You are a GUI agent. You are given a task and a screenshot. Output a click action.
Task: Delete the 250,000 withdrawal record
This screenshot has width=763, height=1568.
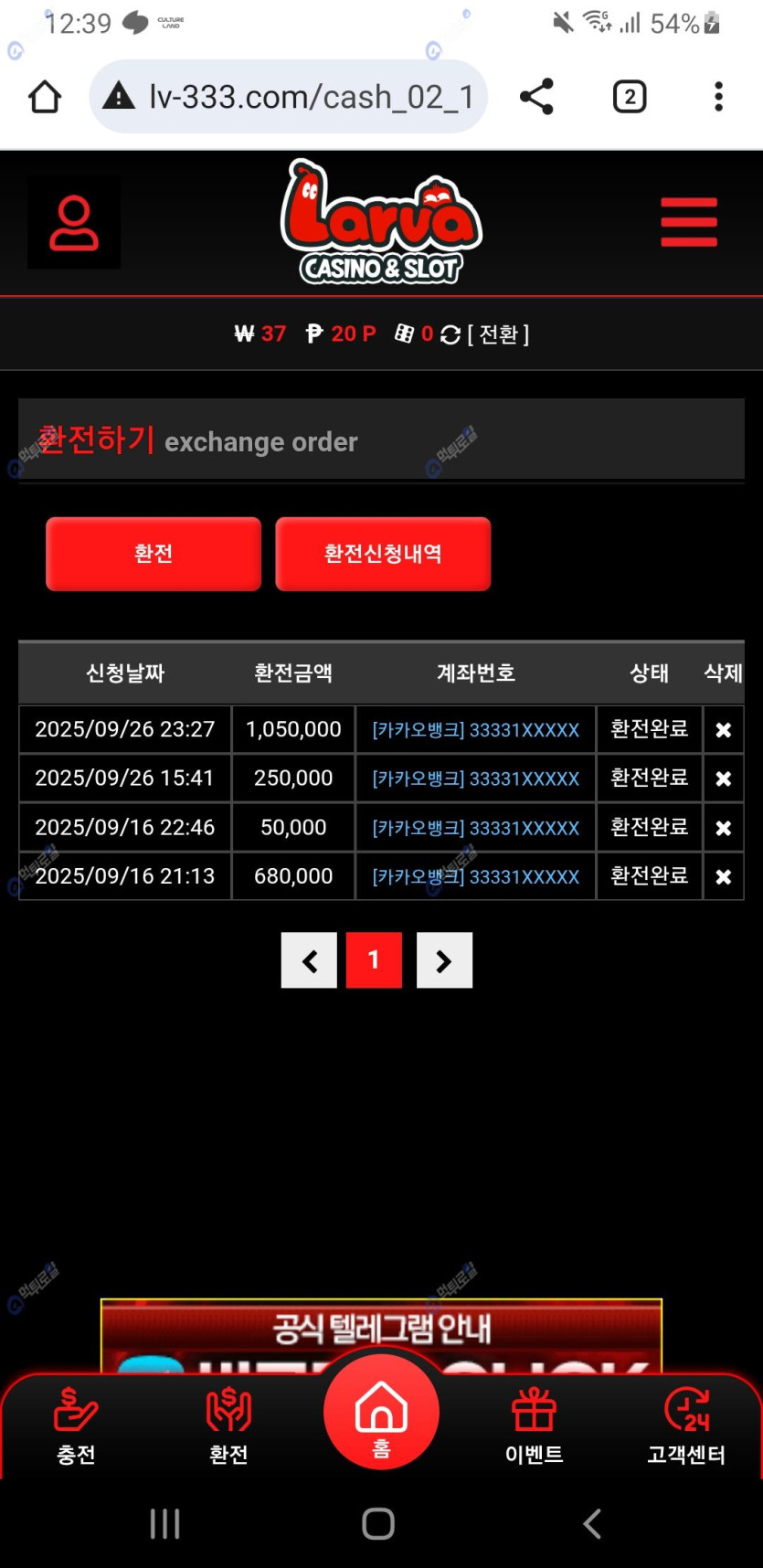click(723, 779)
